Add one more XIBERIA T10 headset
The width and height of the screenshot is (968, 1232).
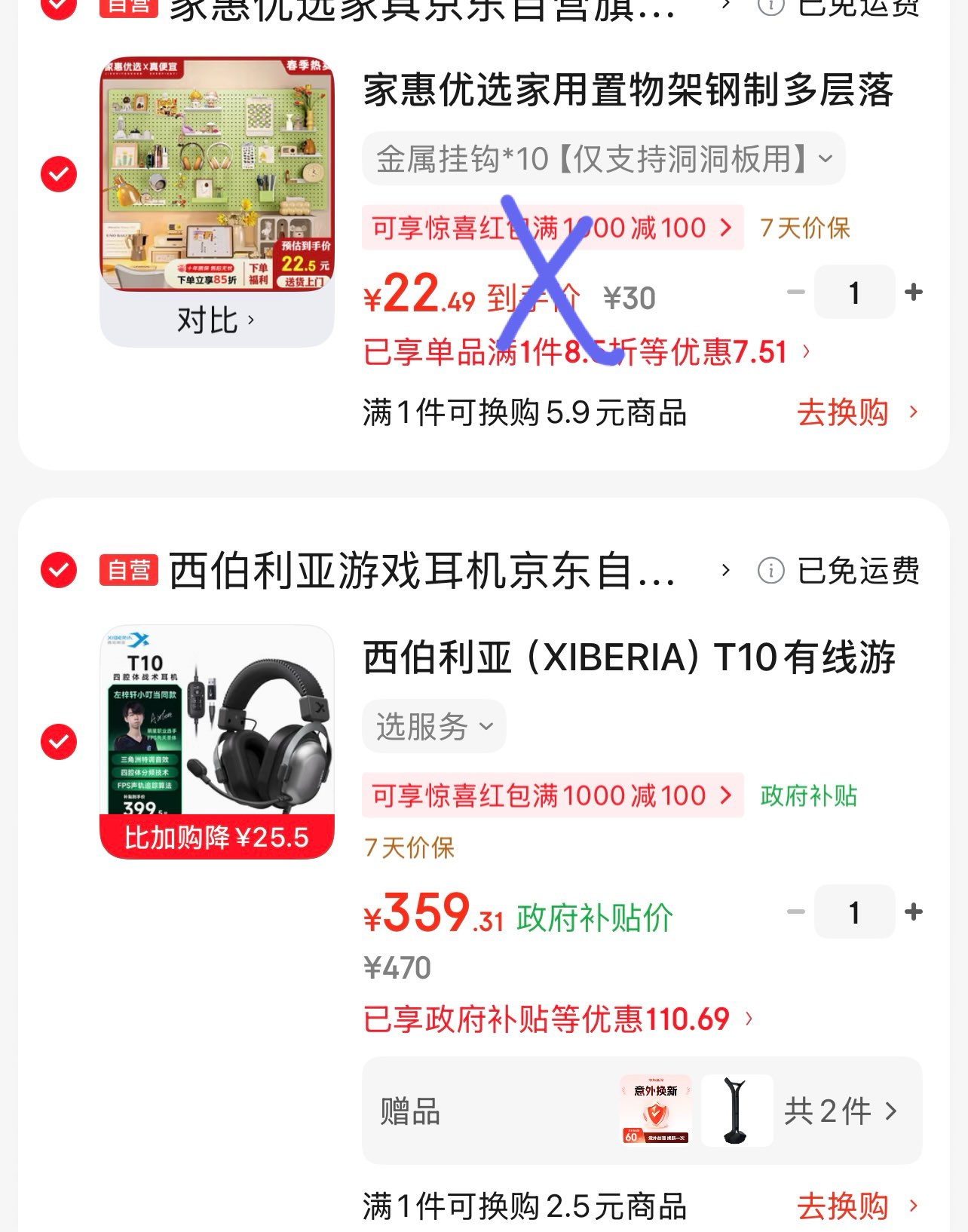click(914, 912)
